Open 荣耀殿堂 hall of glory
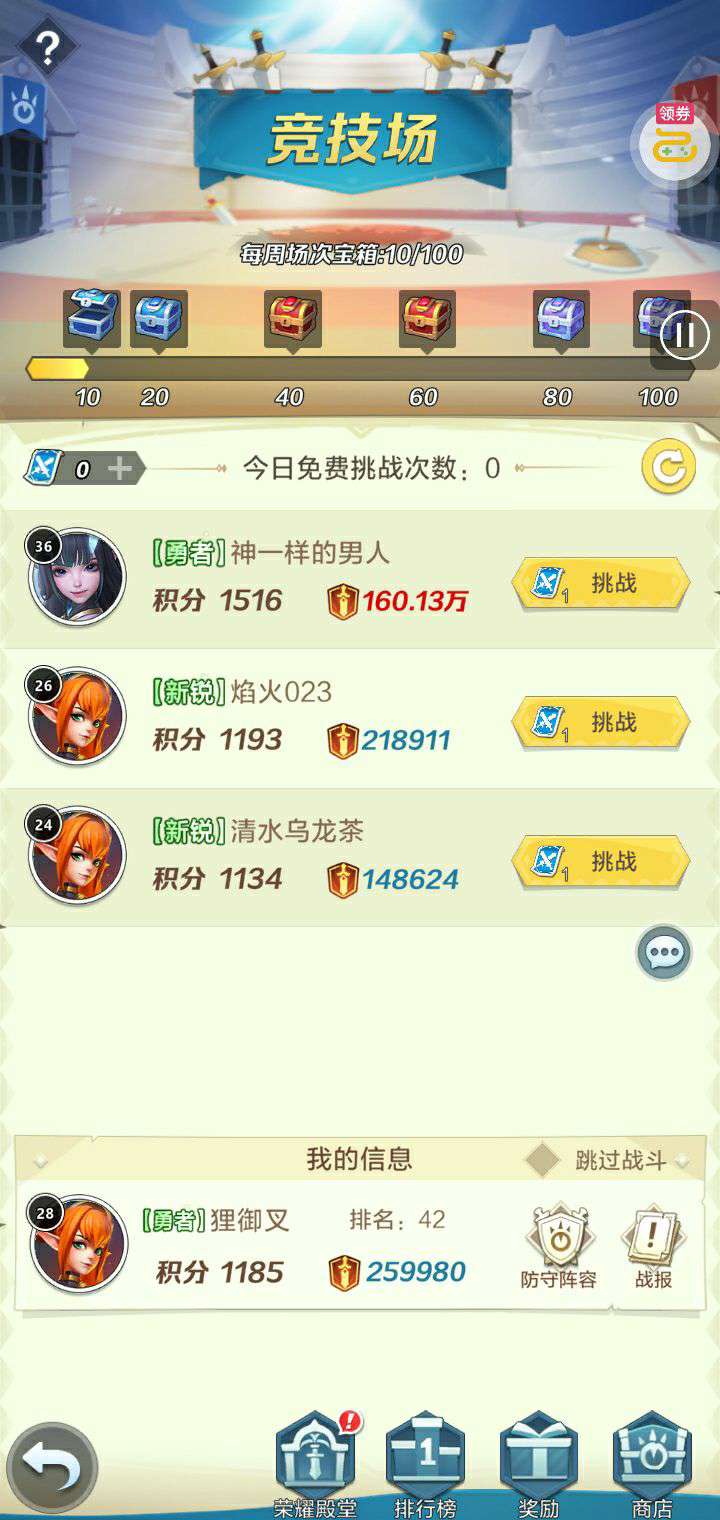 316,1465
